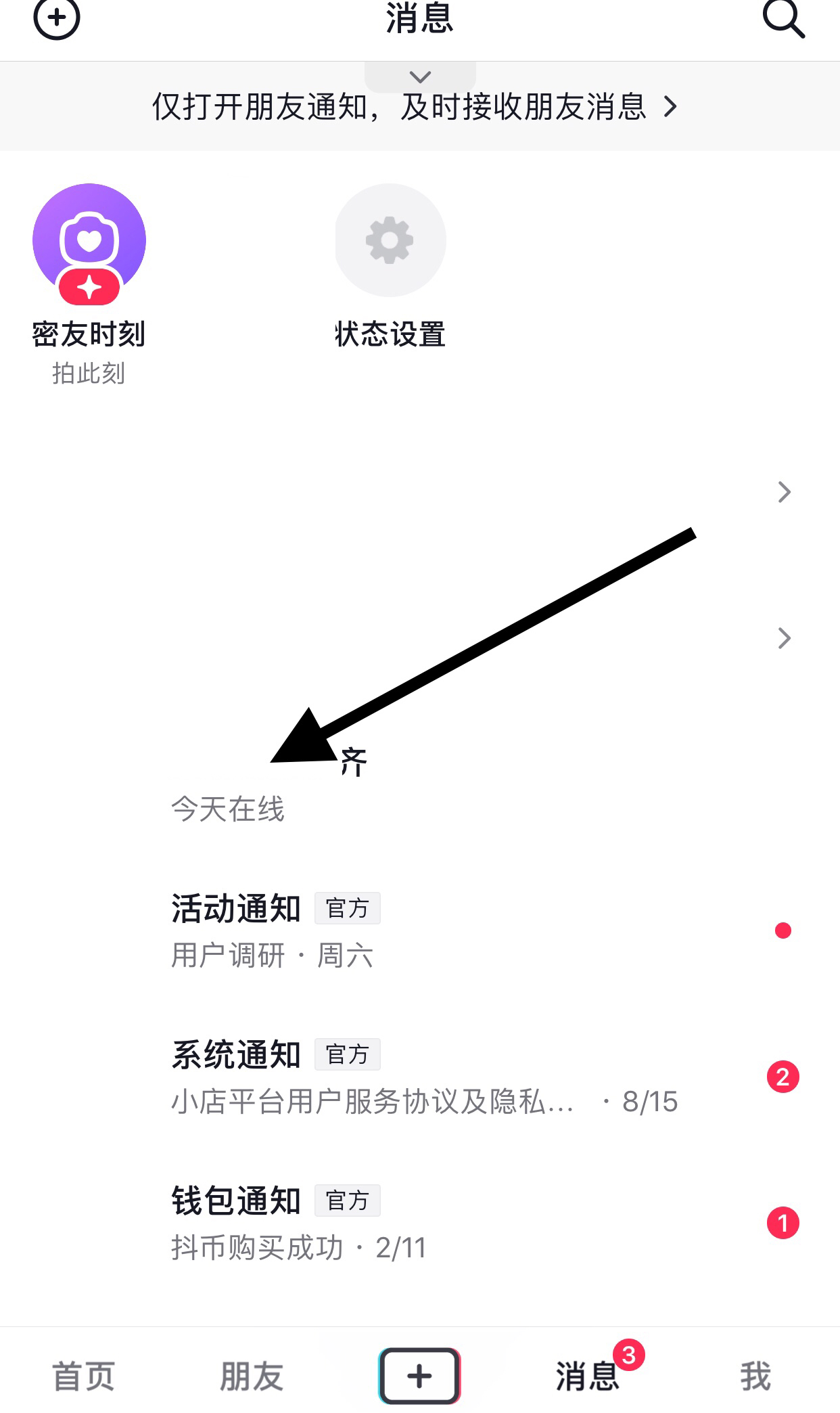The width and height of the screenshot is (840, 1413).
Task: Open the friend notification banner link
Action: [415, 107]
